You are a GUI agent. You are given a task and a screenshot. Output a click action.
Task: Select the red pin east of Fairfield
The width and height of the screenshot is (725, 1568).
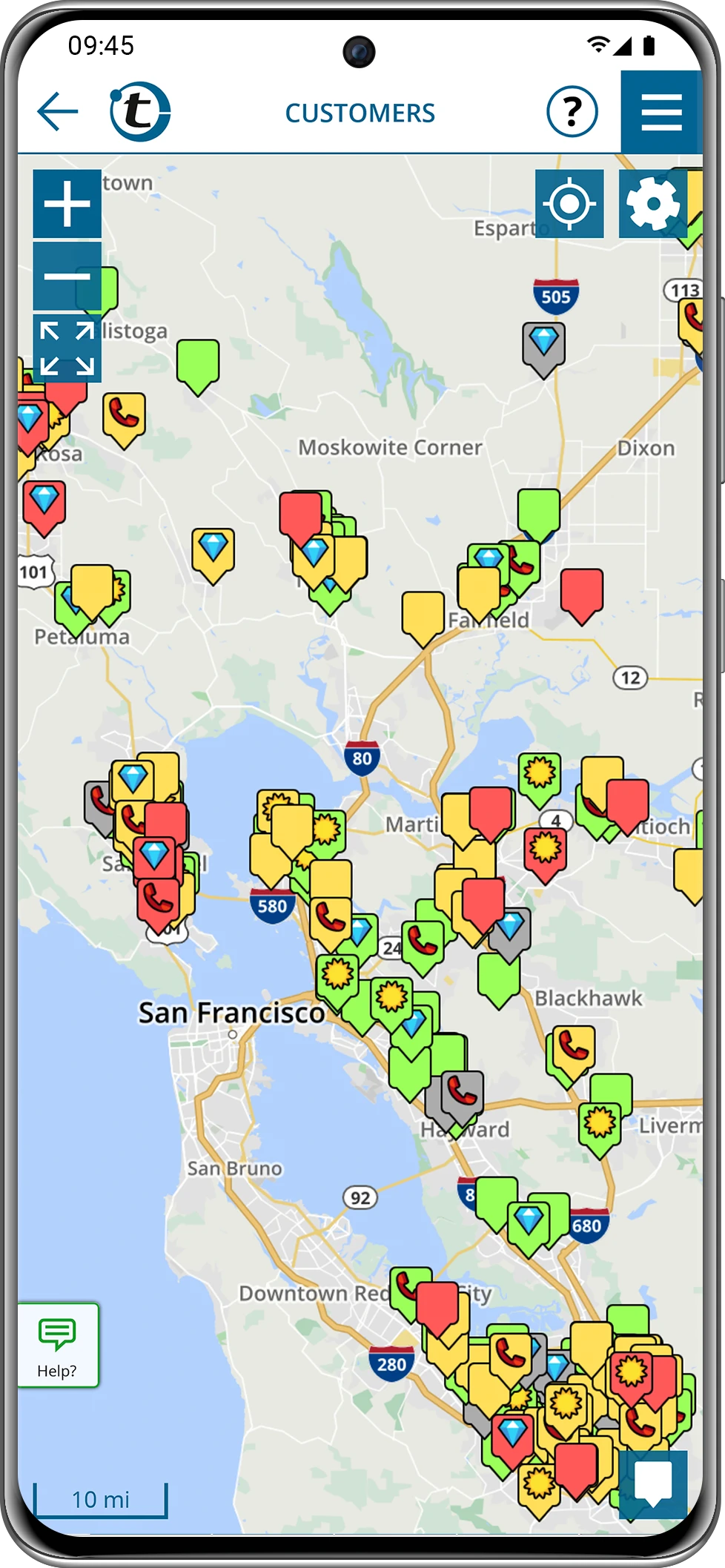(582, 595)
